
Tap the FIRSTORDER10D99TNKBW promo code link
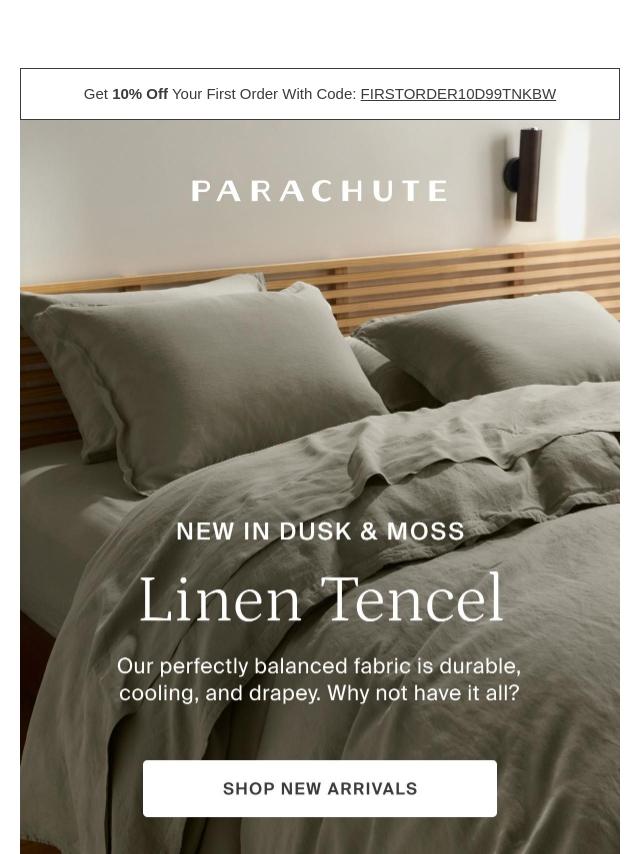(458, 94)
